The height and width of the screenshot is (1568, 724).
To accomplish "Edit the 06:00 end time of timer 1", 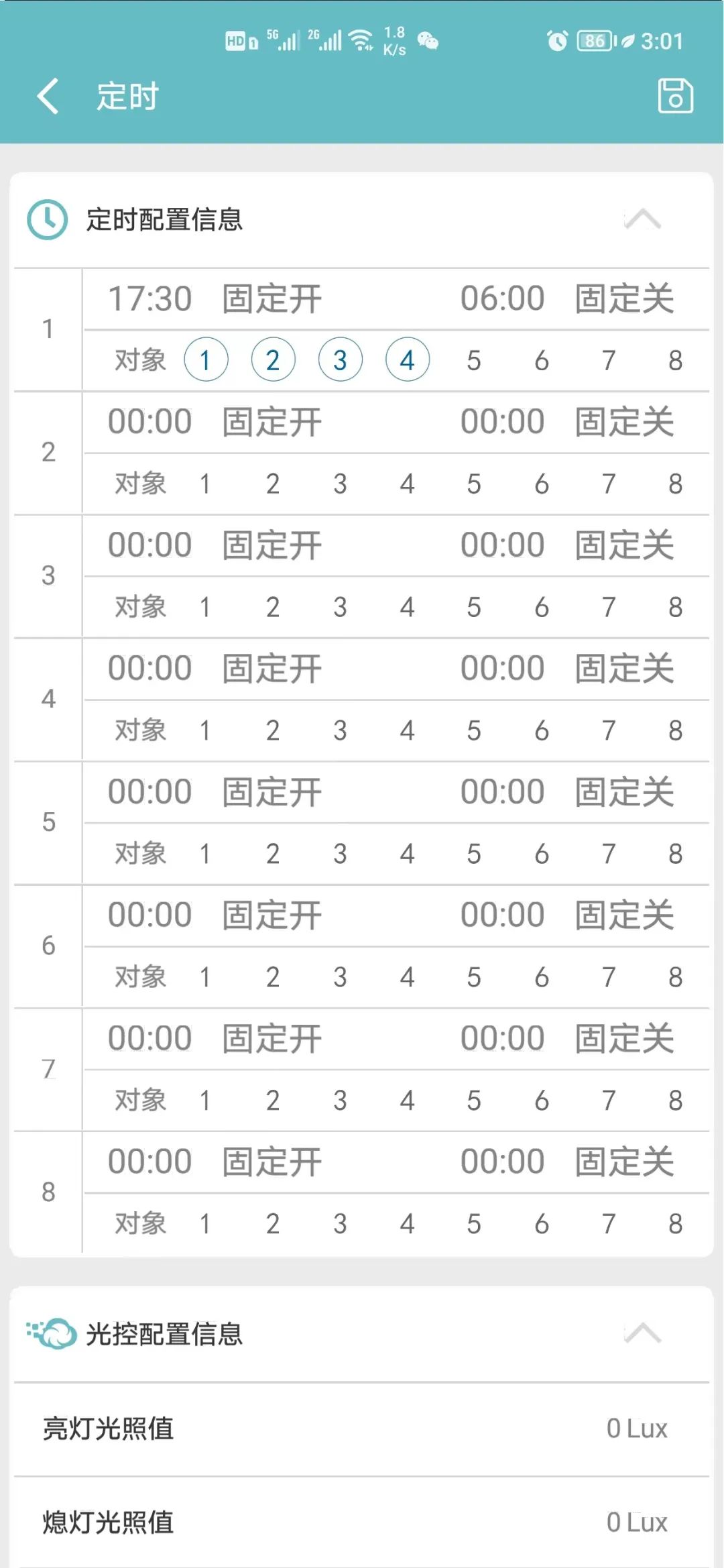I will point(502,299).
